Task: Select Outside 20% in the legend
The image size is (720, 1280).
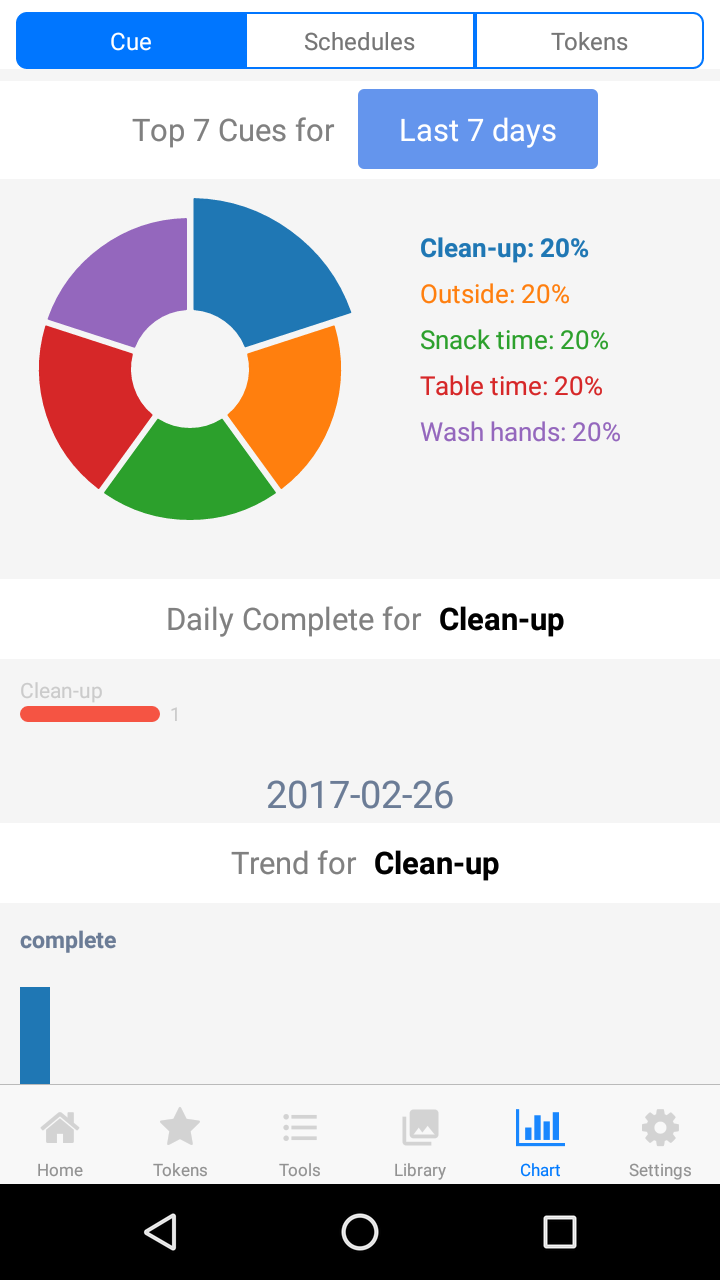Action: pos(494,294)
